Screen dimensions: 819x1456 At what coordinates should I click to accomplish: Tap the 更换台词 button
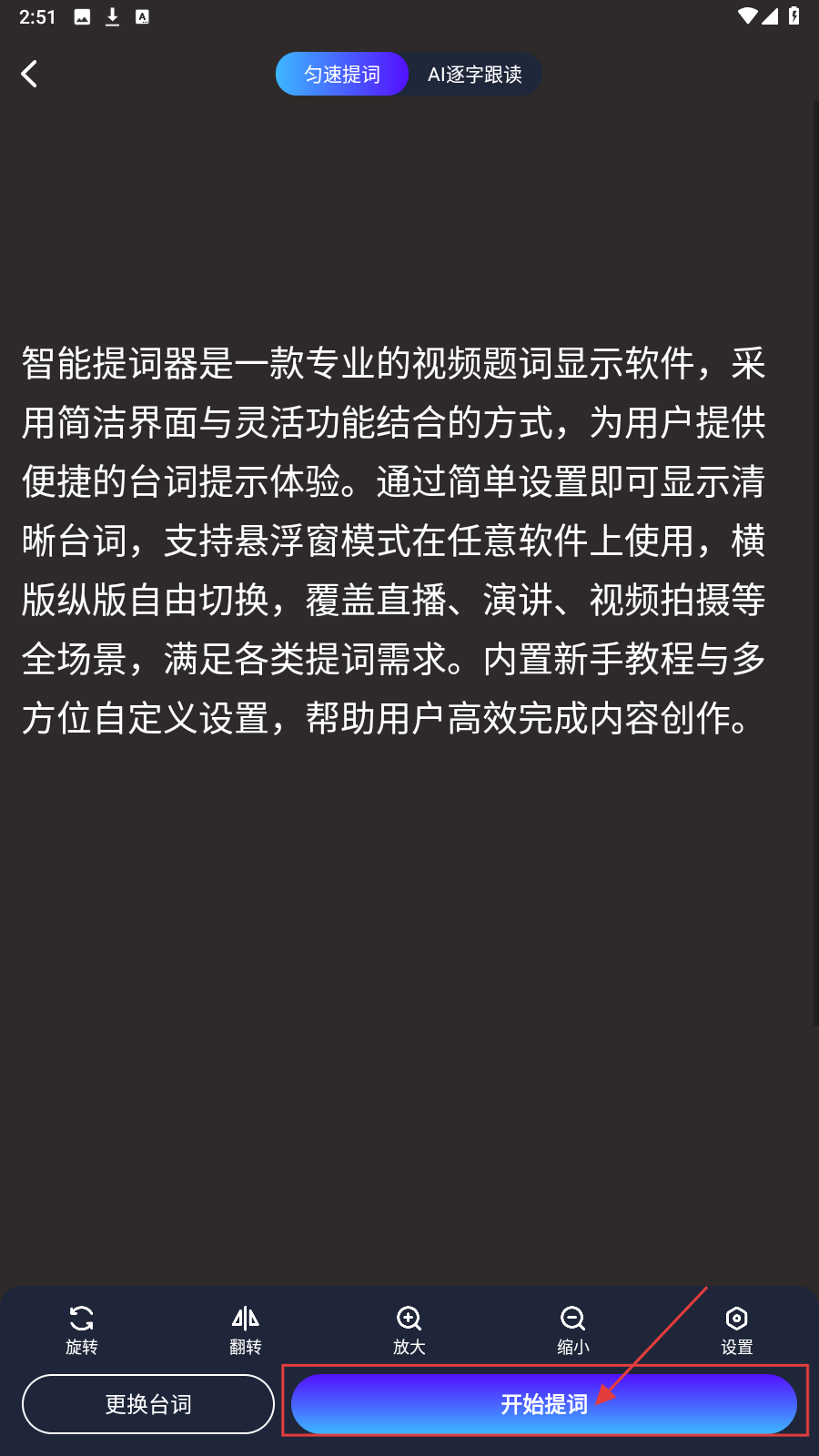tap(148, 1404)
